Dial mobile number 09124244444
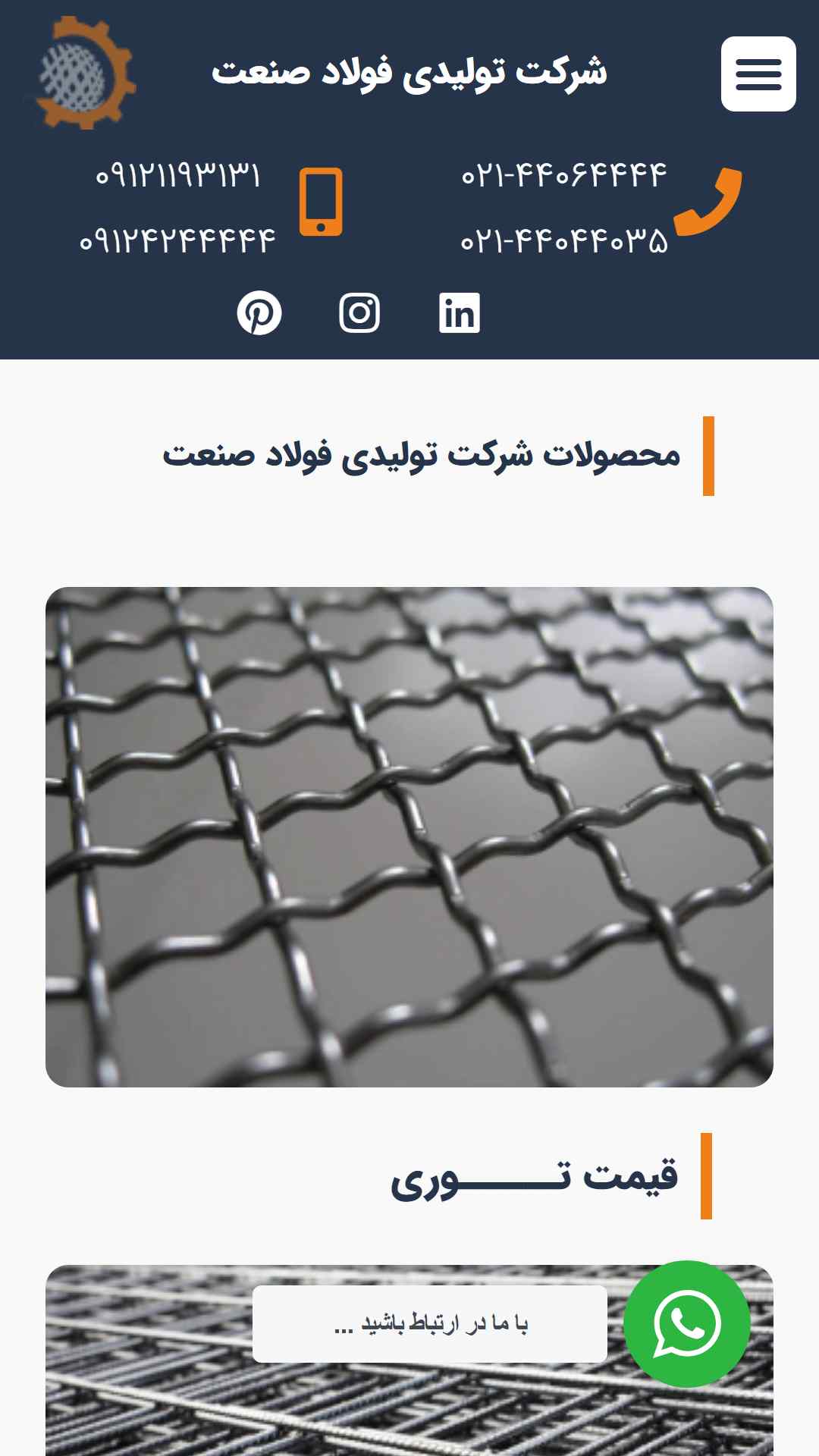The width and height of the screenshot is (819, 1456). [x=177, y=242]
